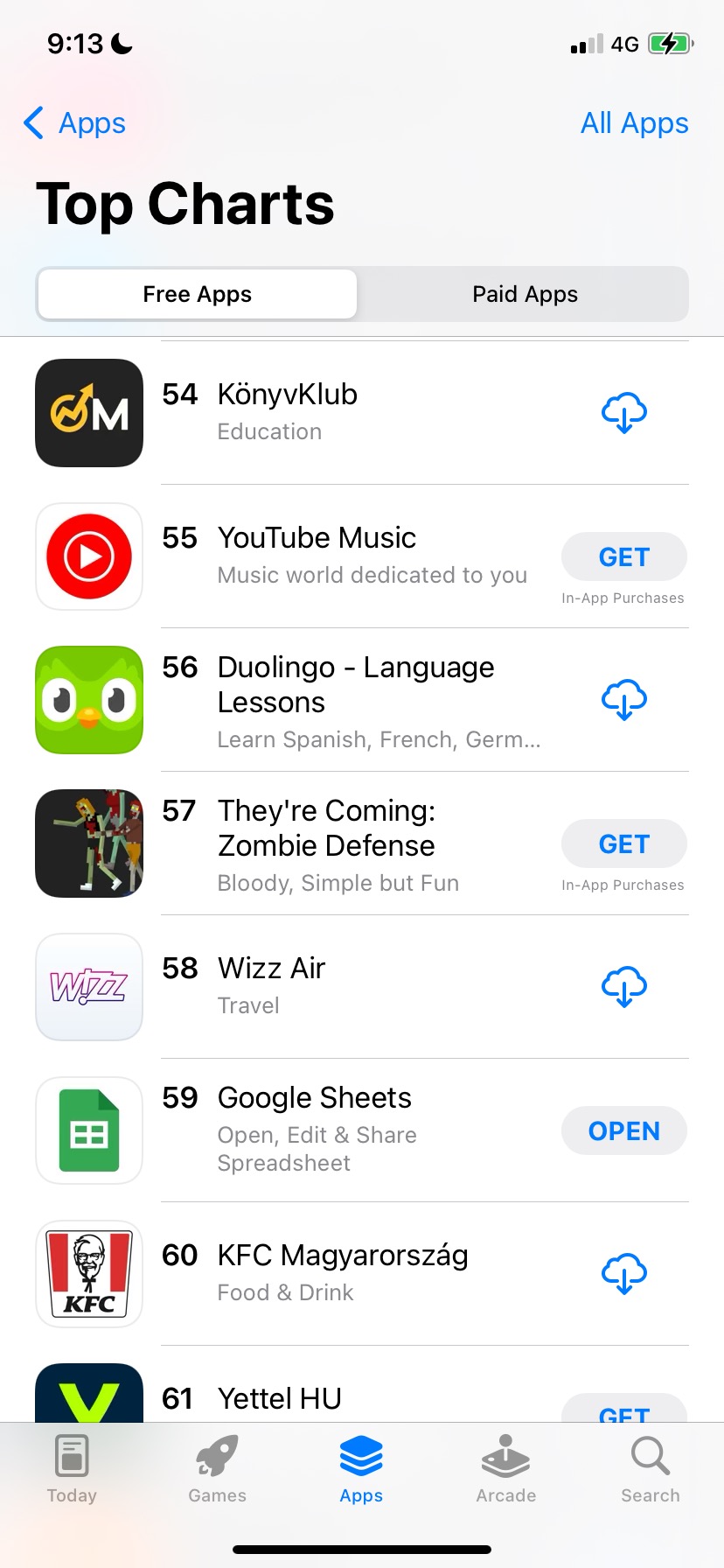Switch to the Today tab

pos(72,1470)
